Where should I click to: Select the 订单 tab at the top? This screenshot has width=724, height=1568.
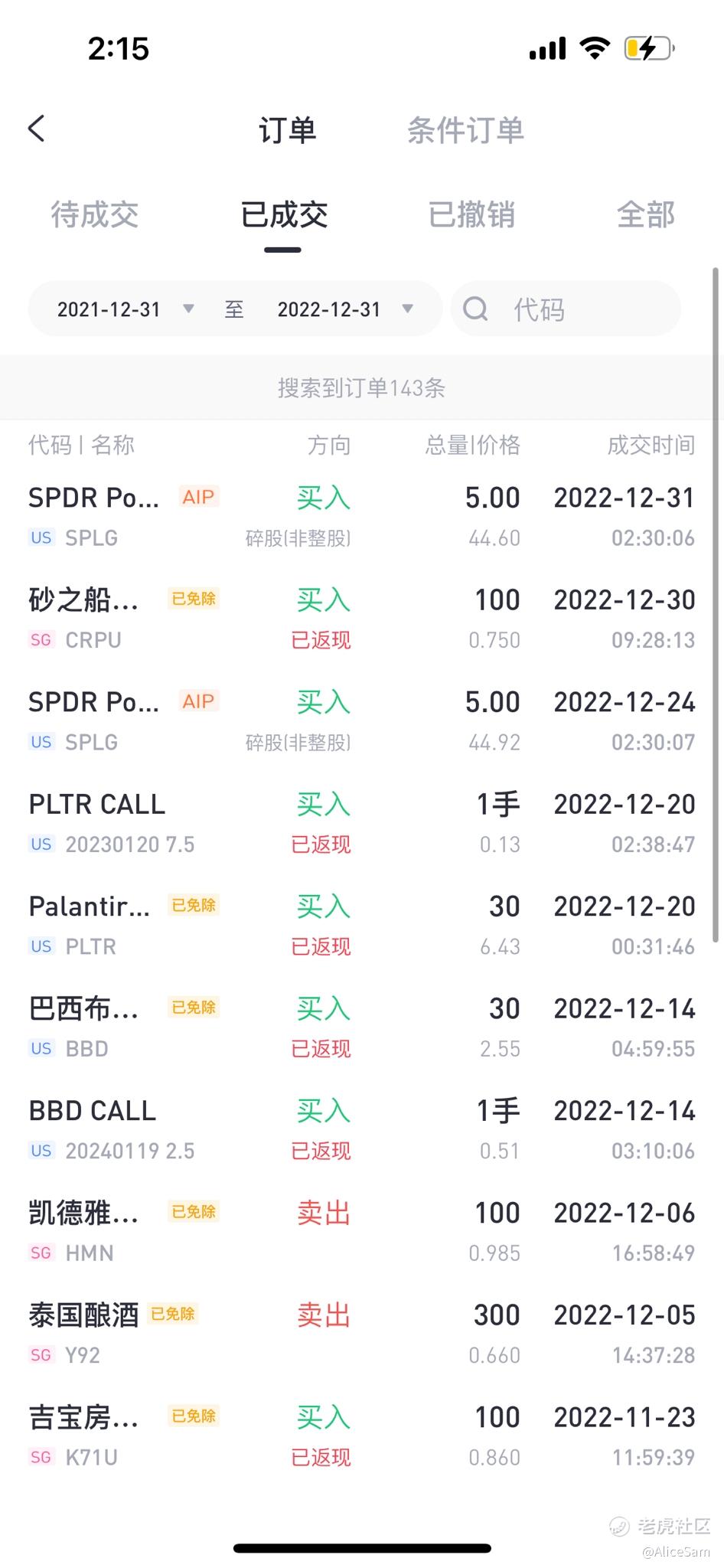[x=288, y=130]
